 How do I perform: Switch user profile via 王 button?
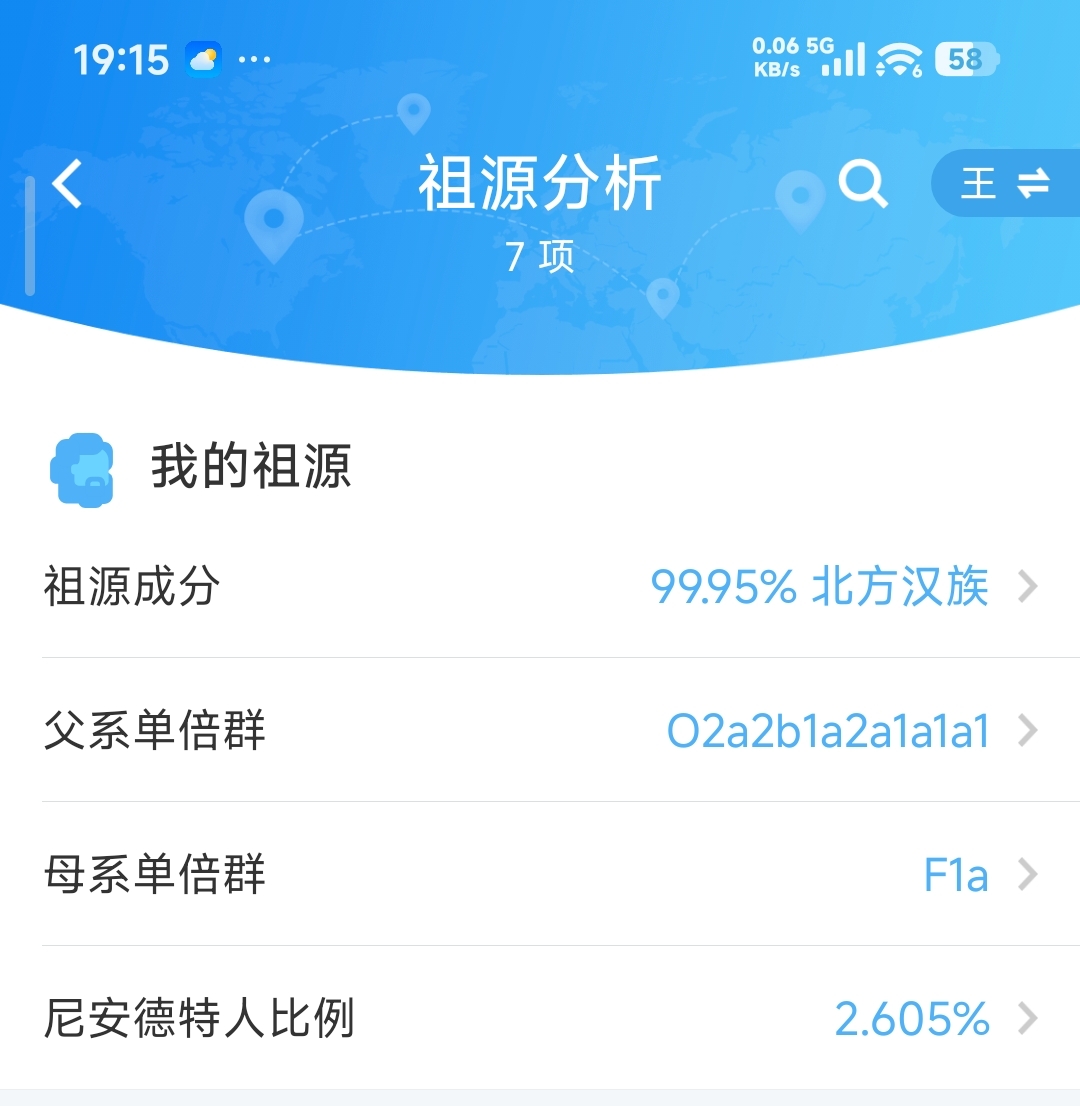1005,184
